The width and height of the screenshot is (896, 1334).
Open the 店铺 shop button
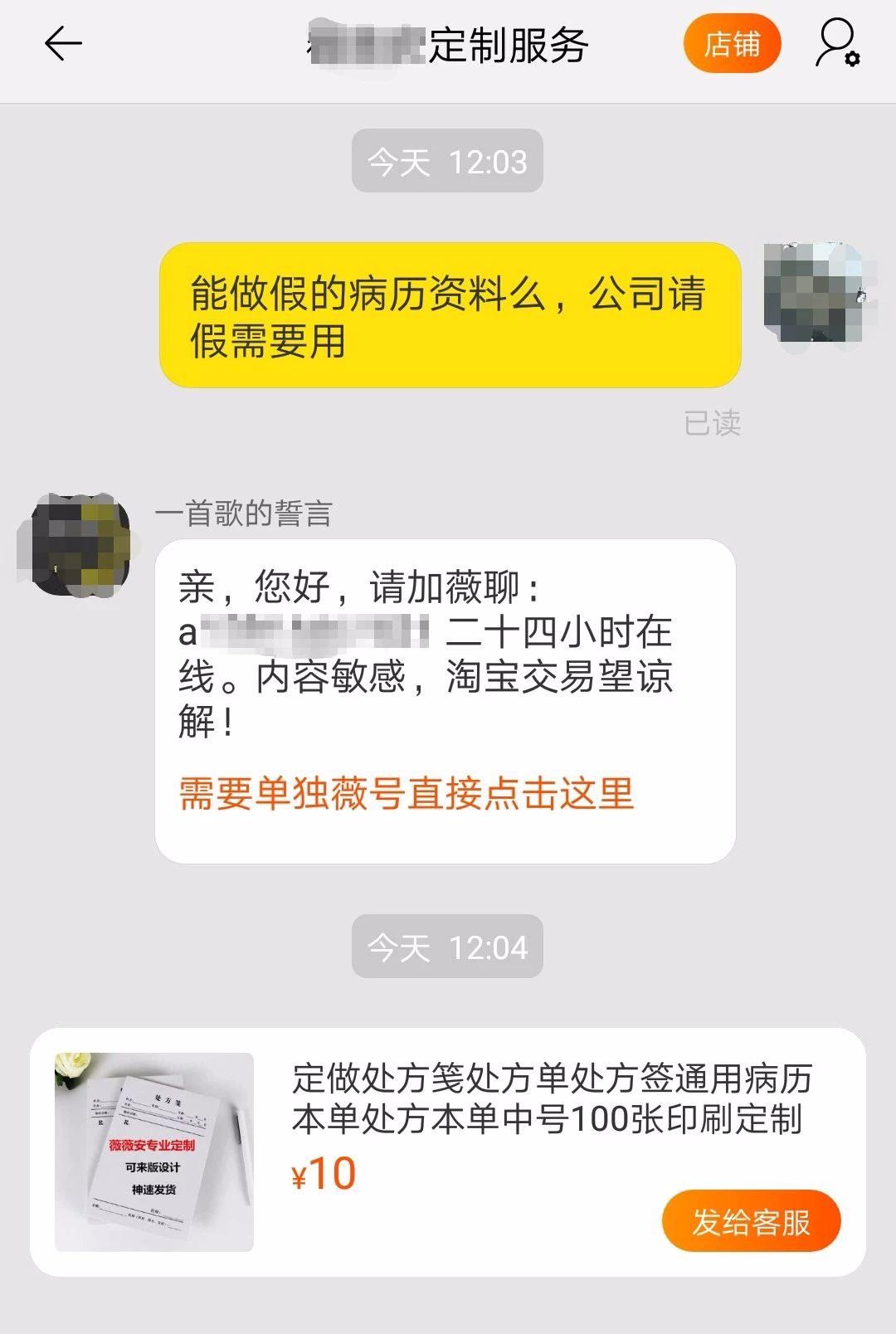pos(732,44)
